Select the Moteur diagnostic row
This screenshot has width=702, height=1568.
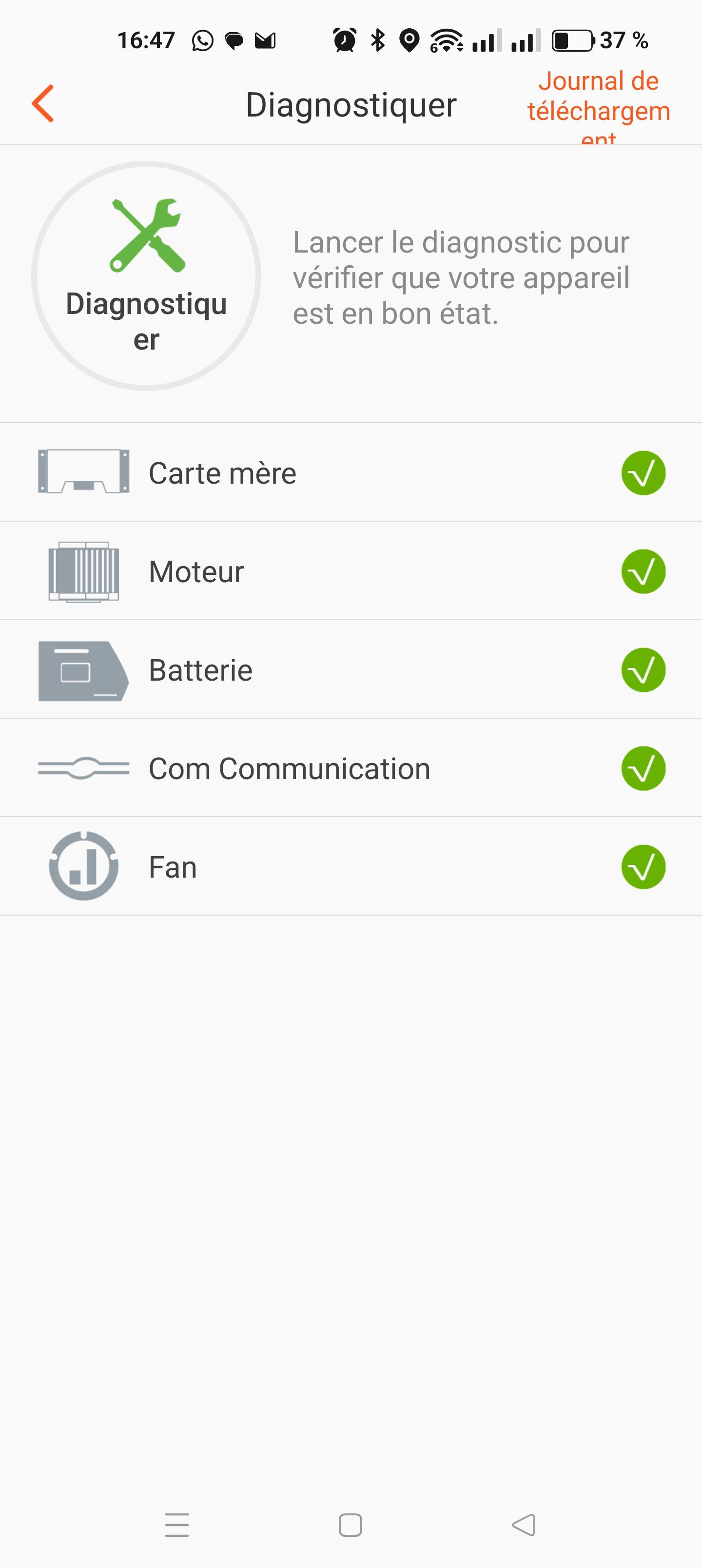351,571
